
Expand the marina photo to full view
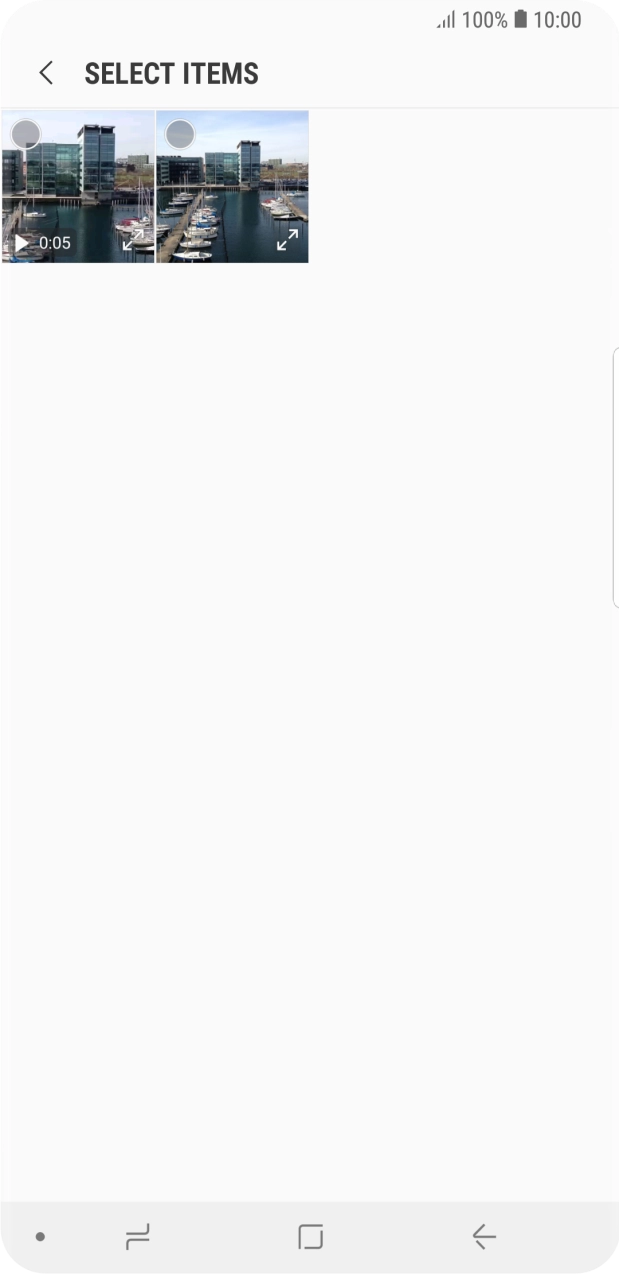click(x=287, y=240)
